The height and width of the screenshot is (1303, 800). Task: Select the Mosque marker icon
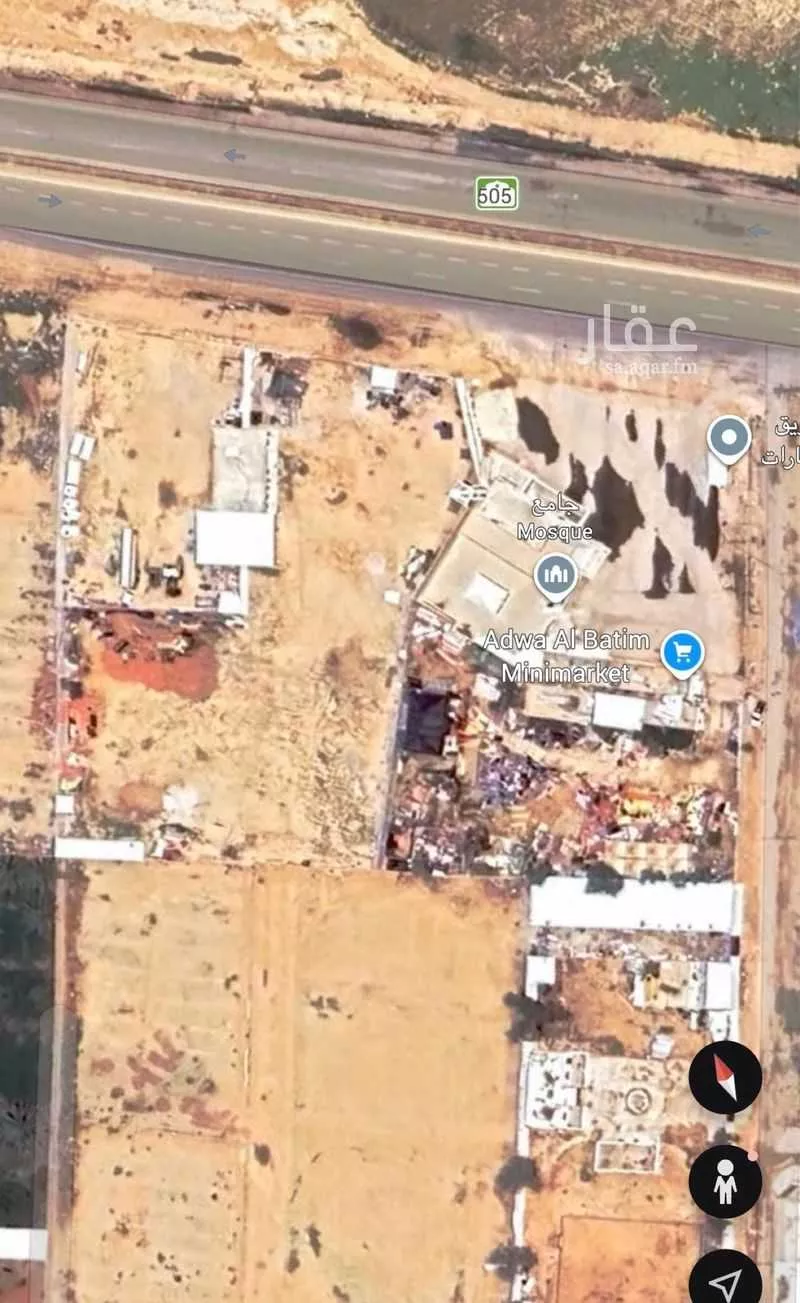point(553,573)
